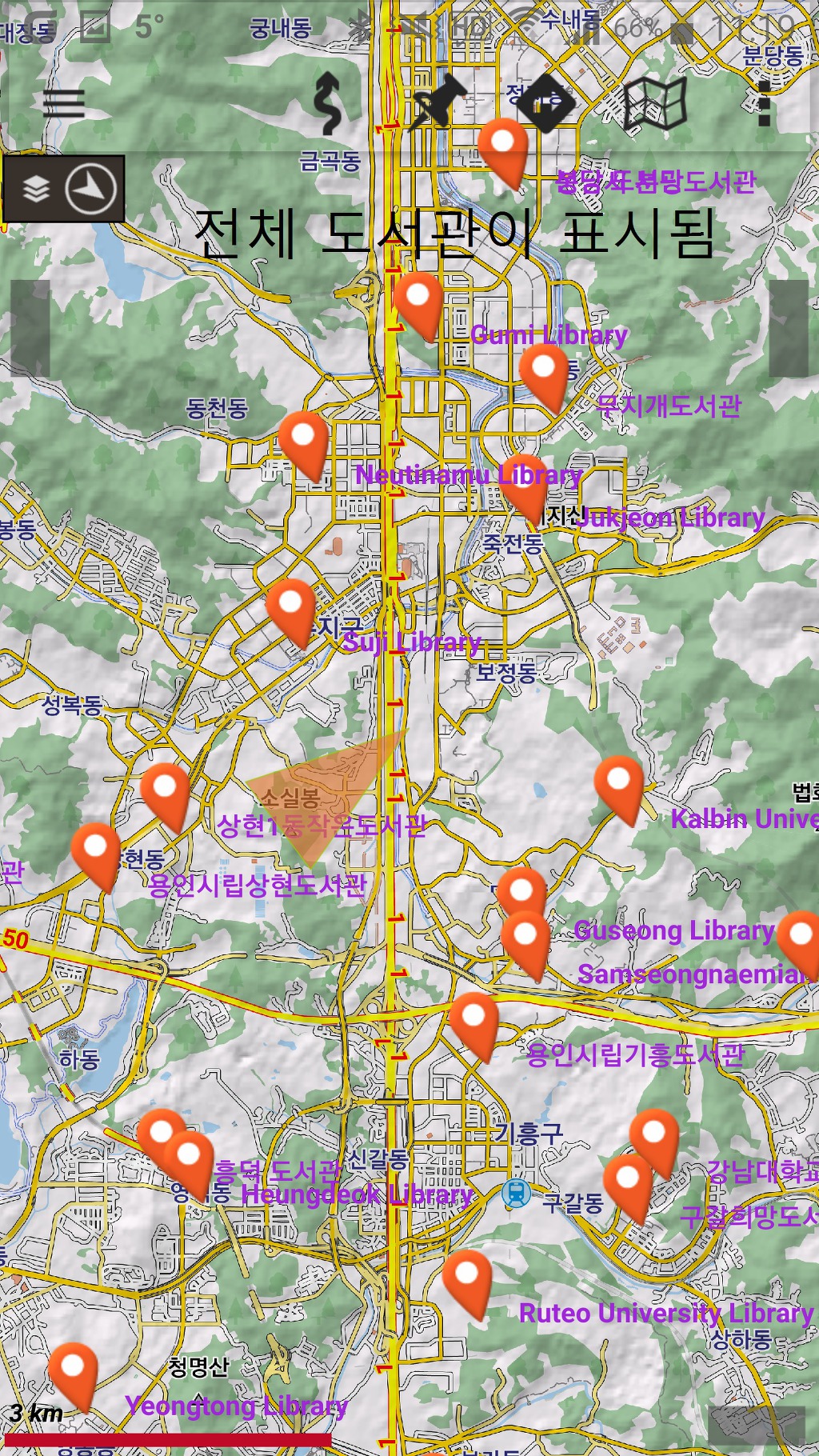Open the hamburger main menu
Viewport: 819px width, 1456px height.
click(x=64, y=103)
